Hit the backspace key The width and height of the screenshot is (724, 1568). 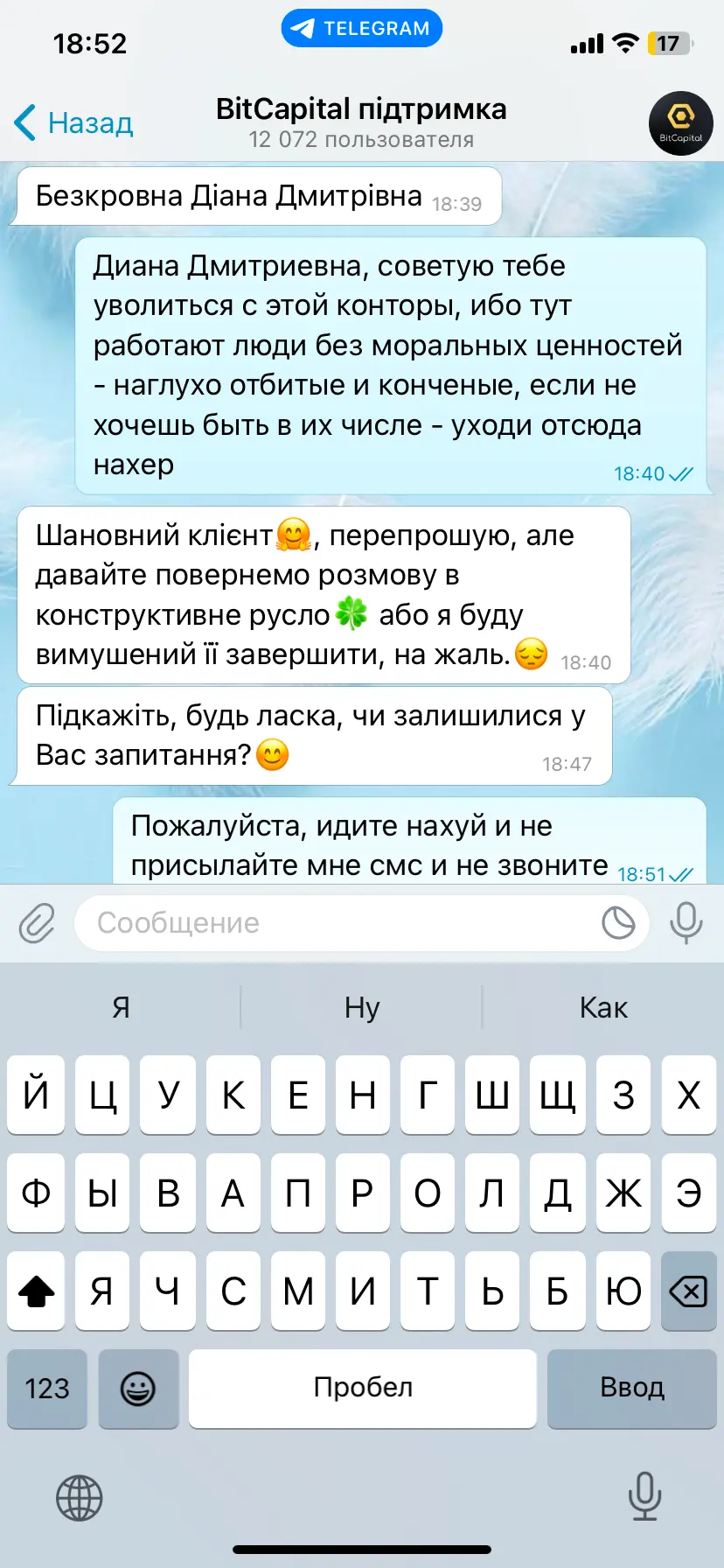(688, 1291)
